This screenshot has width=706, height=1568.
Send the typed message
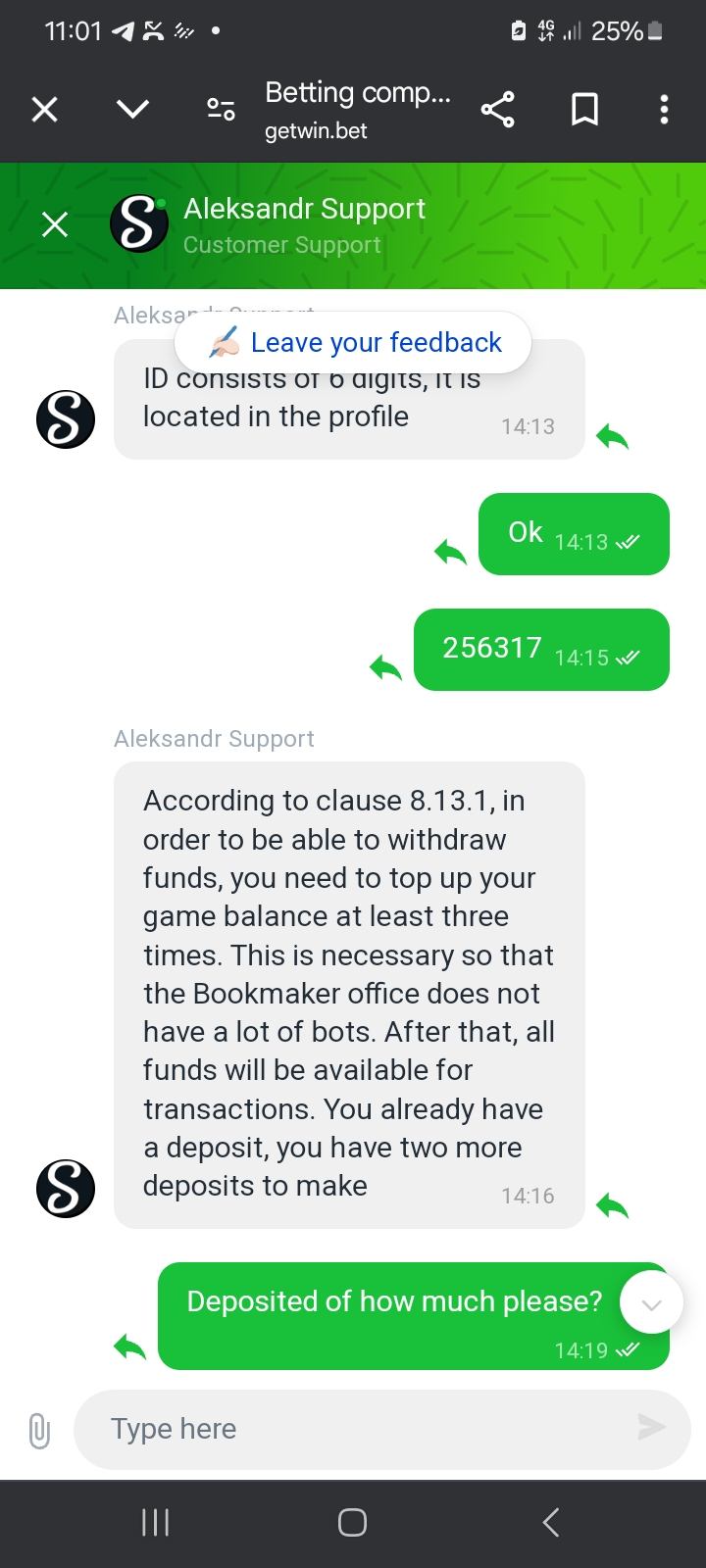[x=651, y=1427]
